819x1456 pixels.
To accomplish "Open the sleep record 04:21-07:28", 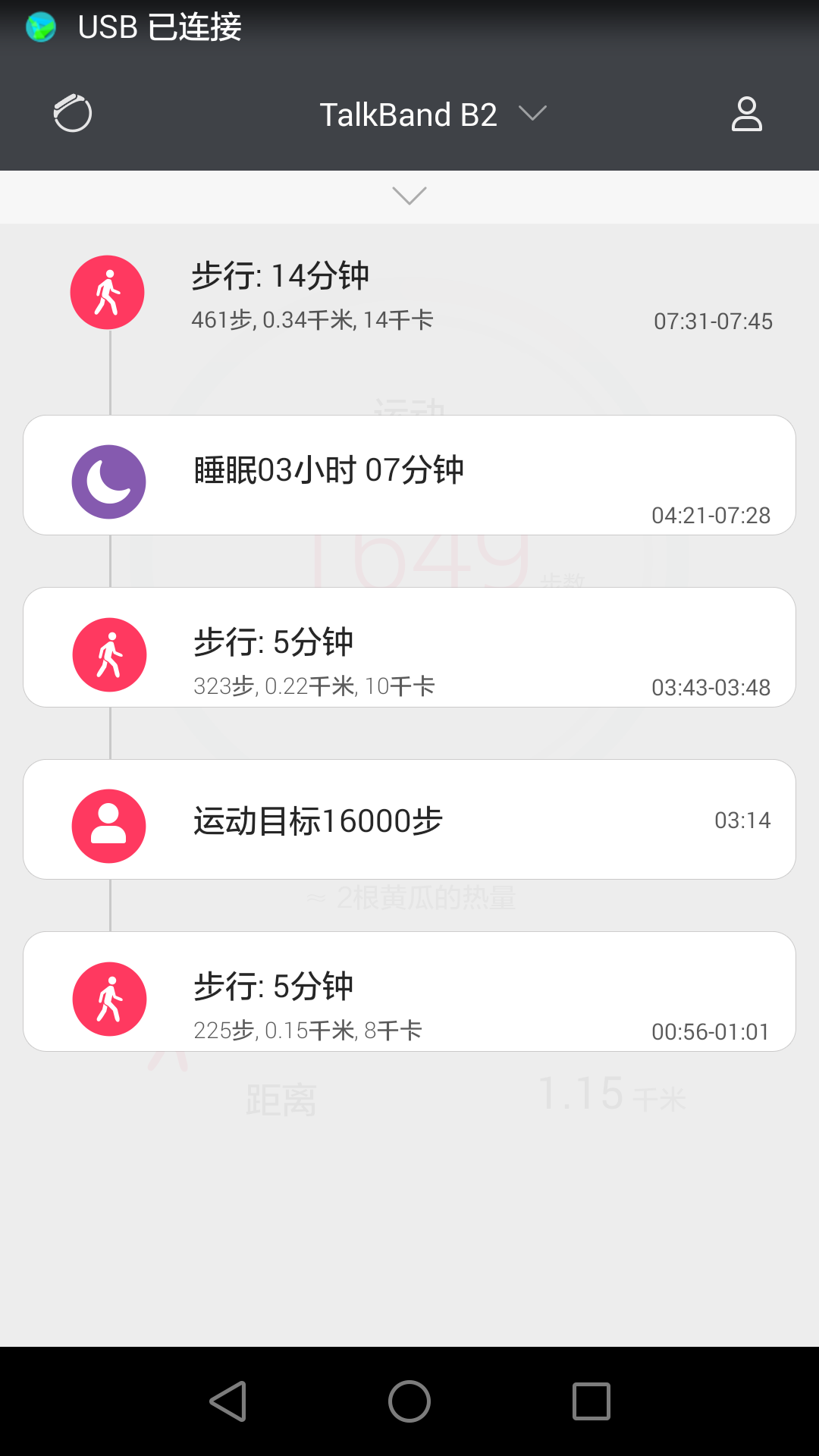I will coord(409,475).
